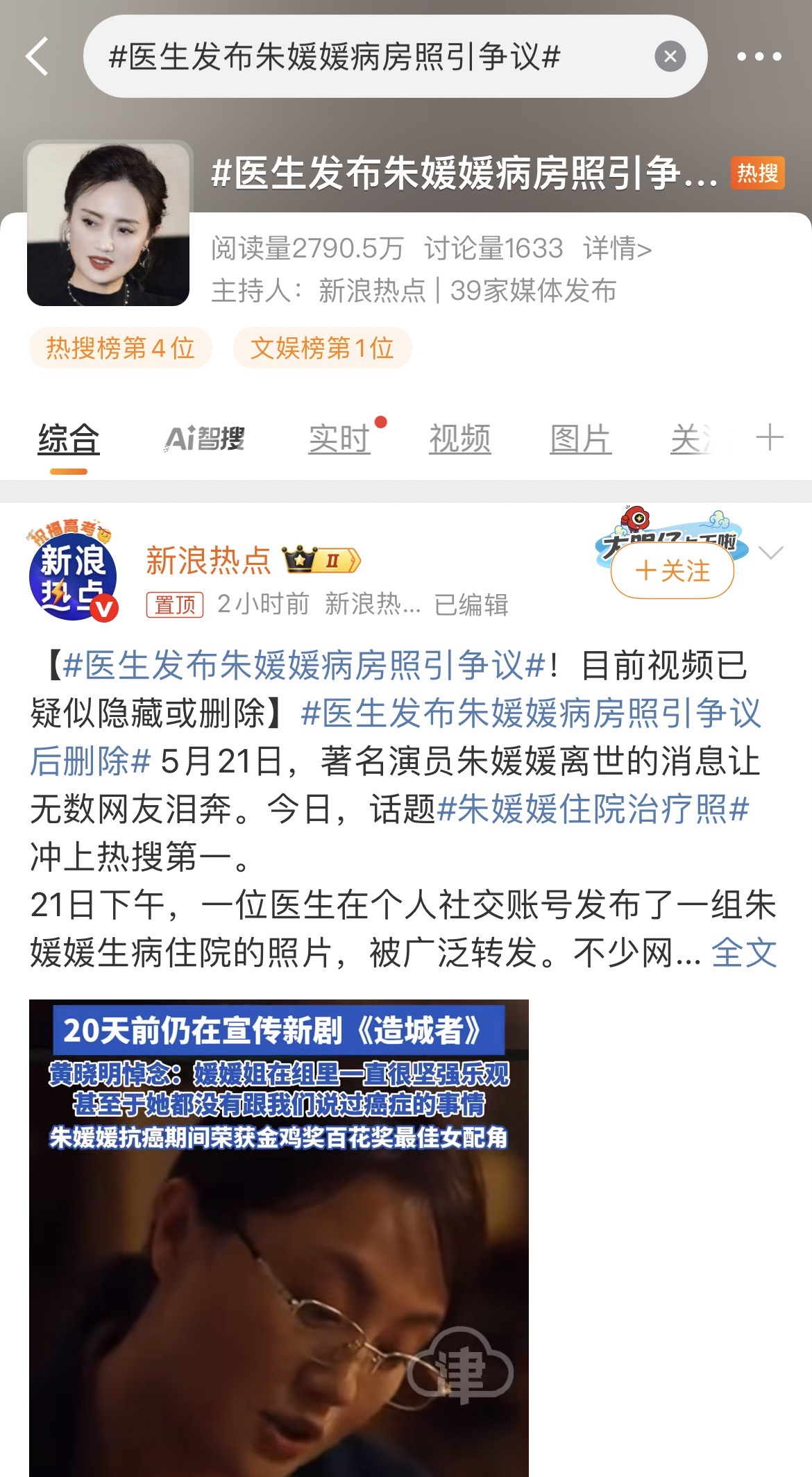The width and height of the screenshot is (812, 1477).
Task: Switch to the 图片 tab
Action: coord(580,439)
